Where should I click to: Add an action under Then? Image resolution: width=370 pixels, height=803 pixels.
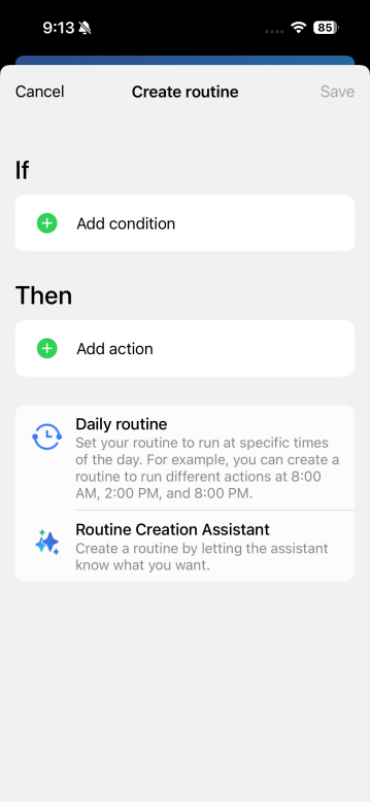(x=185, y=349)
